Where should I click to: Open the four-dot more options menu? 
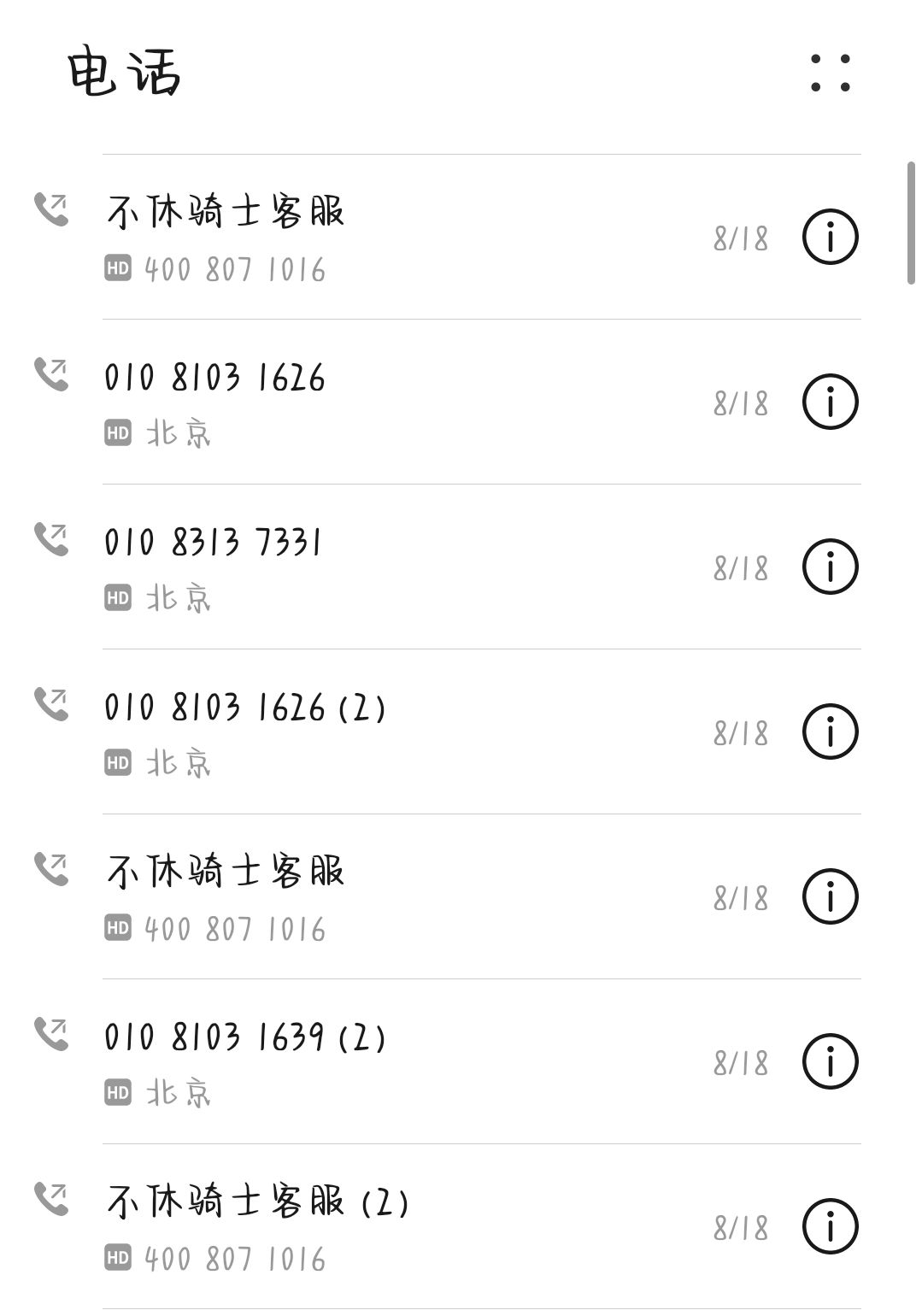(x=830, y=73)
